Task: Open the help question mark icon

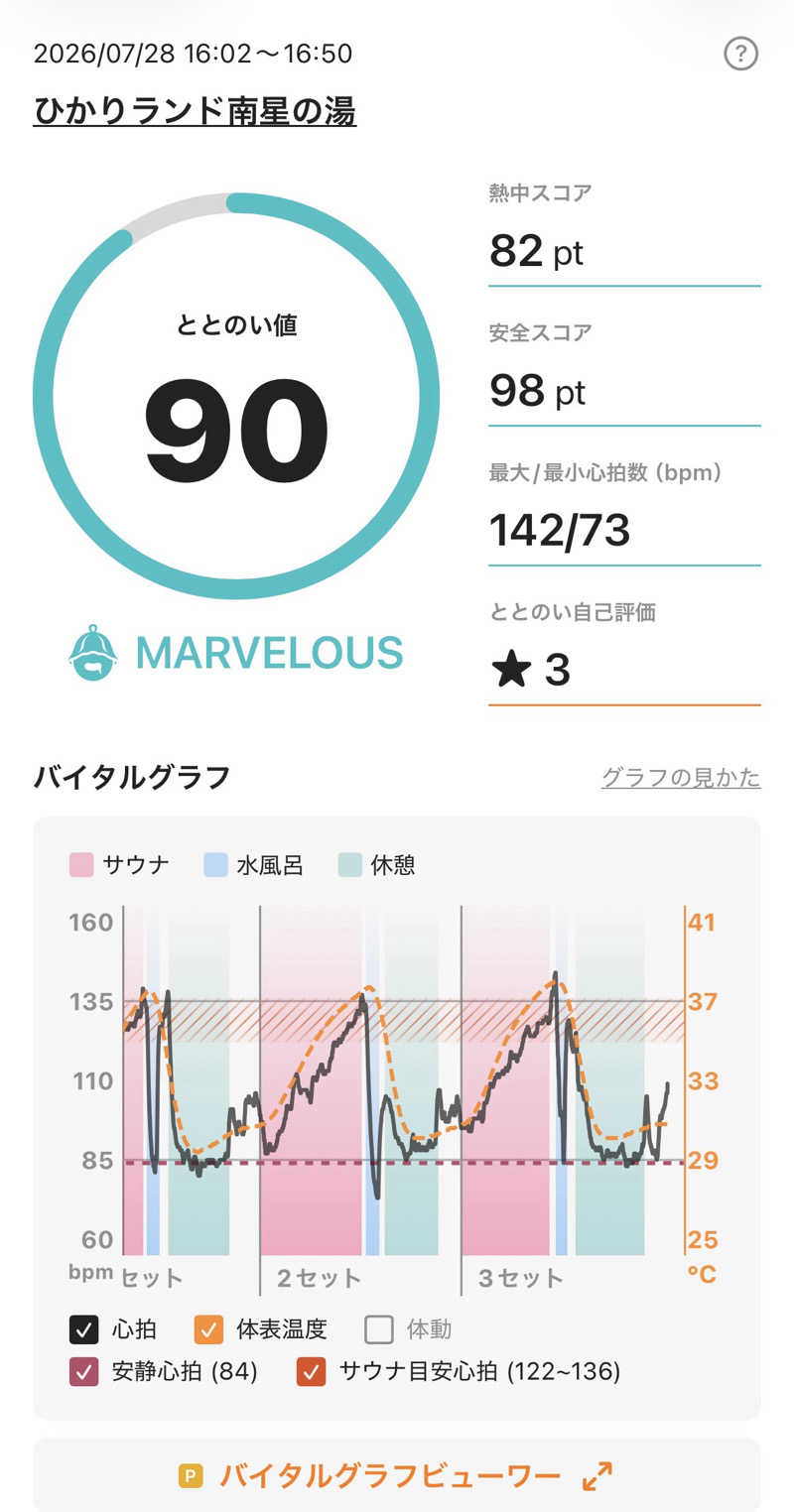Action: (x=740, y=54)
